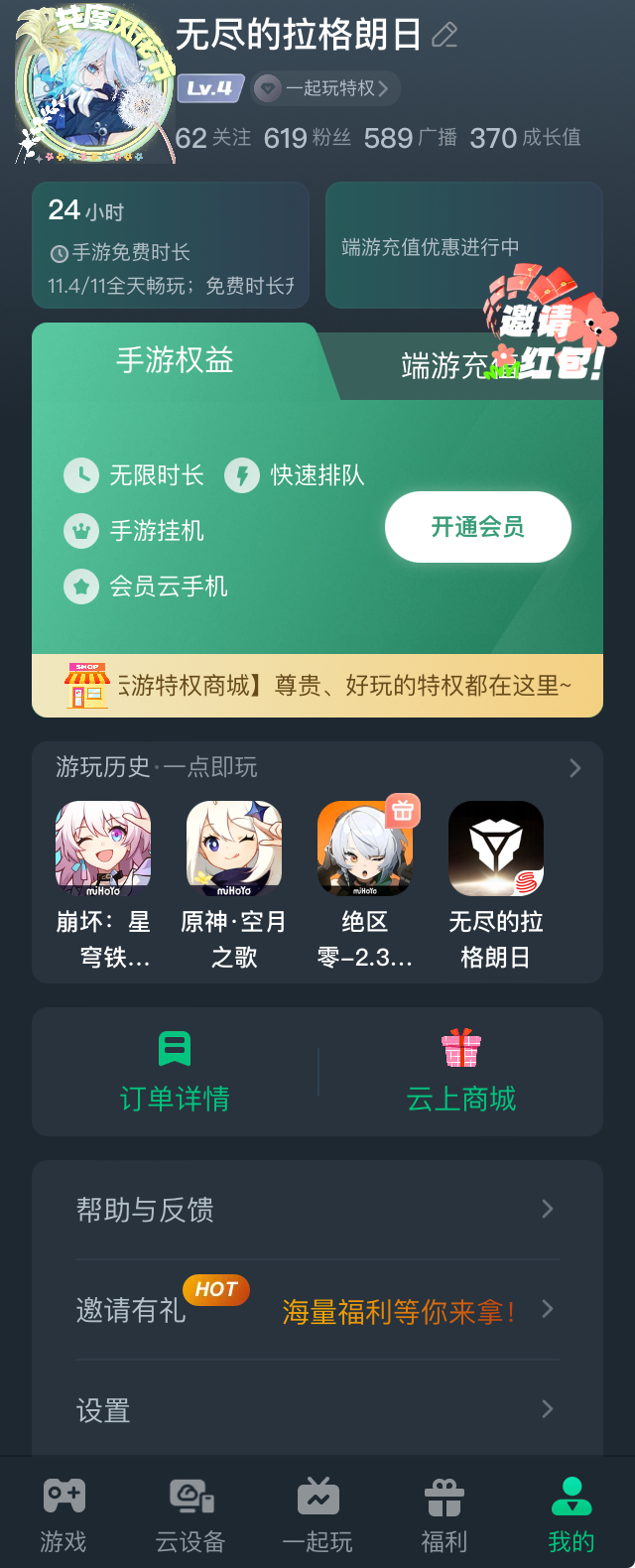This screenshot has width=635, height=1568.
Task: View 订单详情 order details
Action: tap(175, 1072)
